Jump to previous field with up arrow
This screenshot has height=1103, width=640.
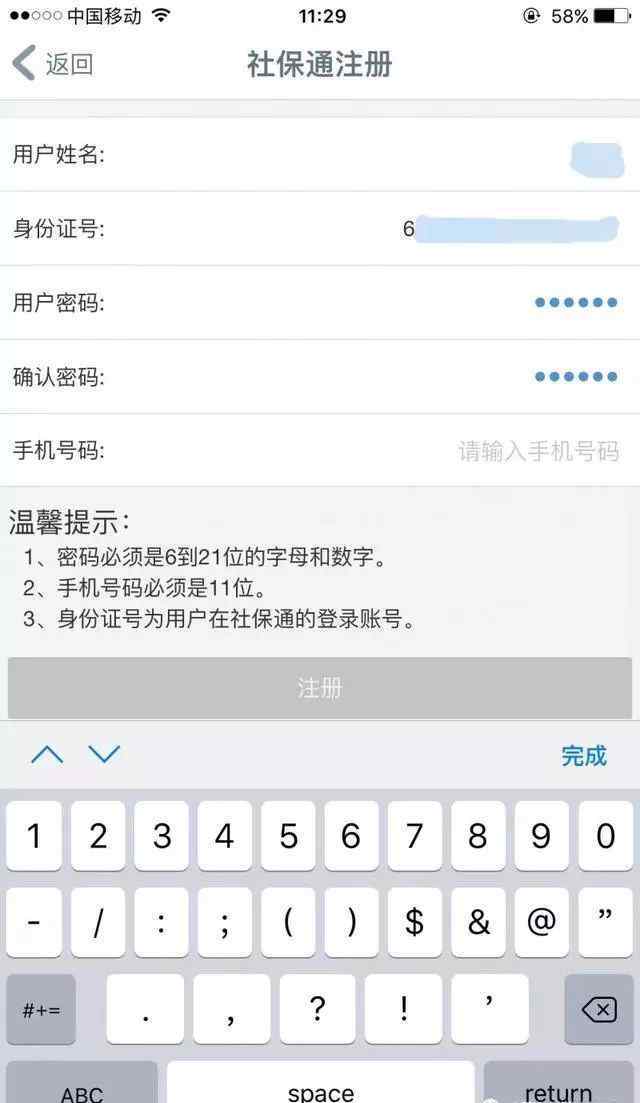point(48,755)
